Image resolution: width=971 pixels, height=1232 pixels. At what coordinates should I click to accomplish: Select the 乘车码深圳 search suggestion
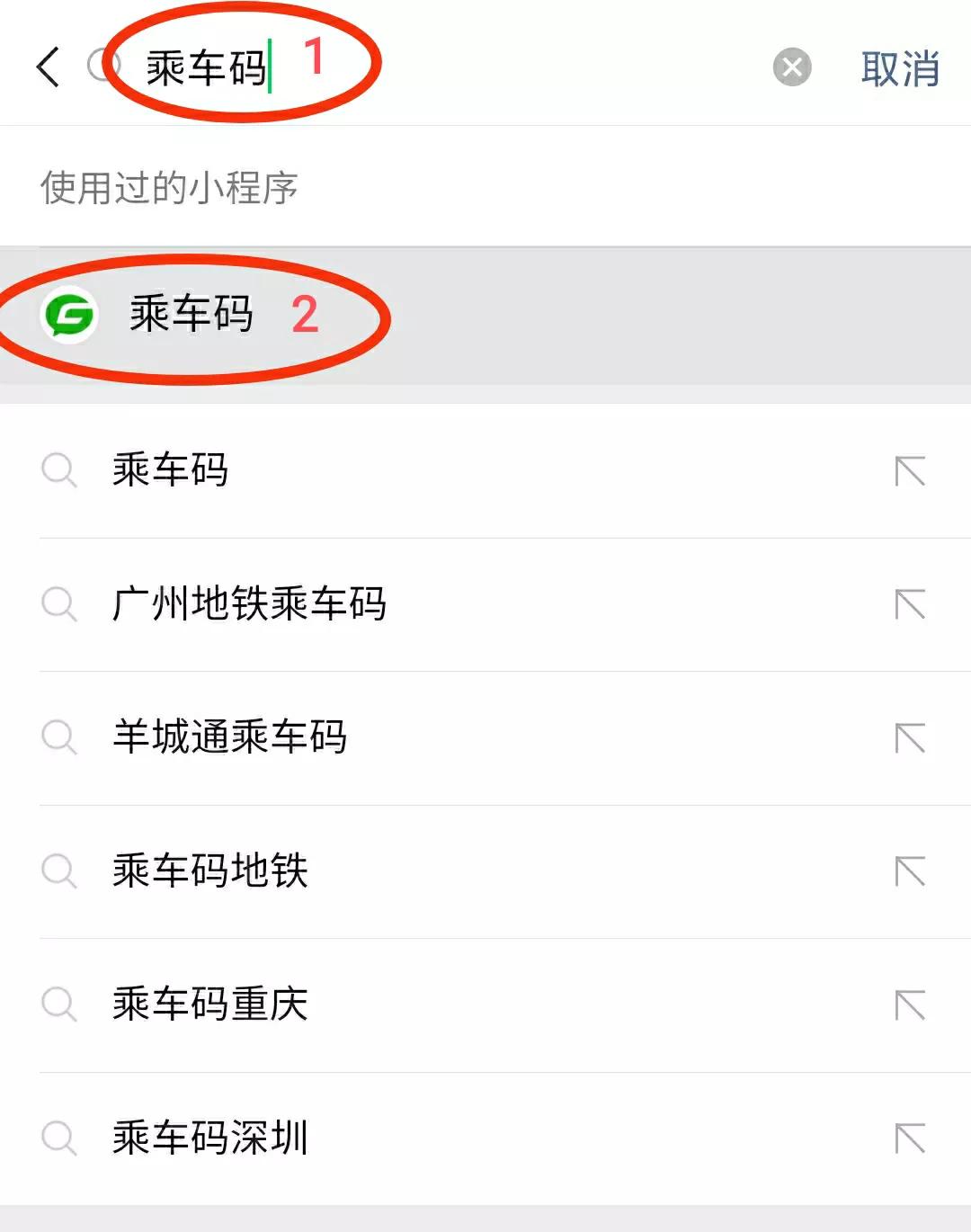211,1138
